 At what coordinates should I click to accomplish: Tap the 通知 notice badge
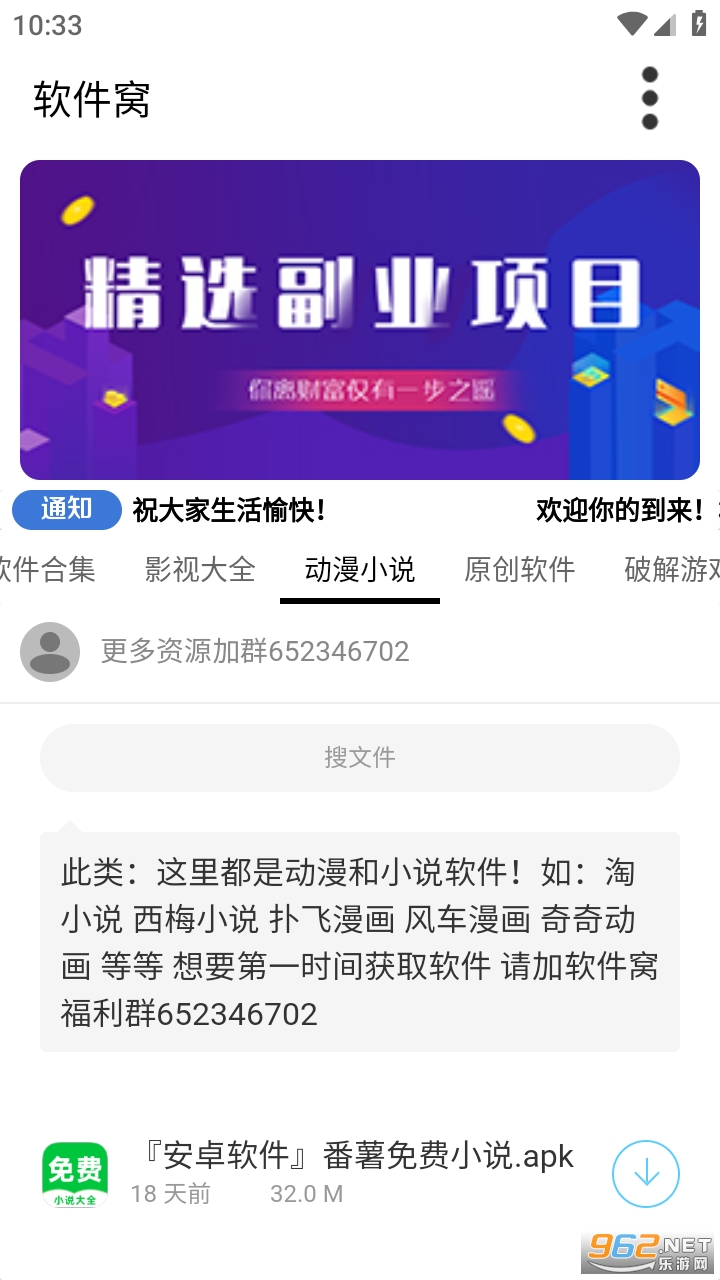tap(66, 510)
